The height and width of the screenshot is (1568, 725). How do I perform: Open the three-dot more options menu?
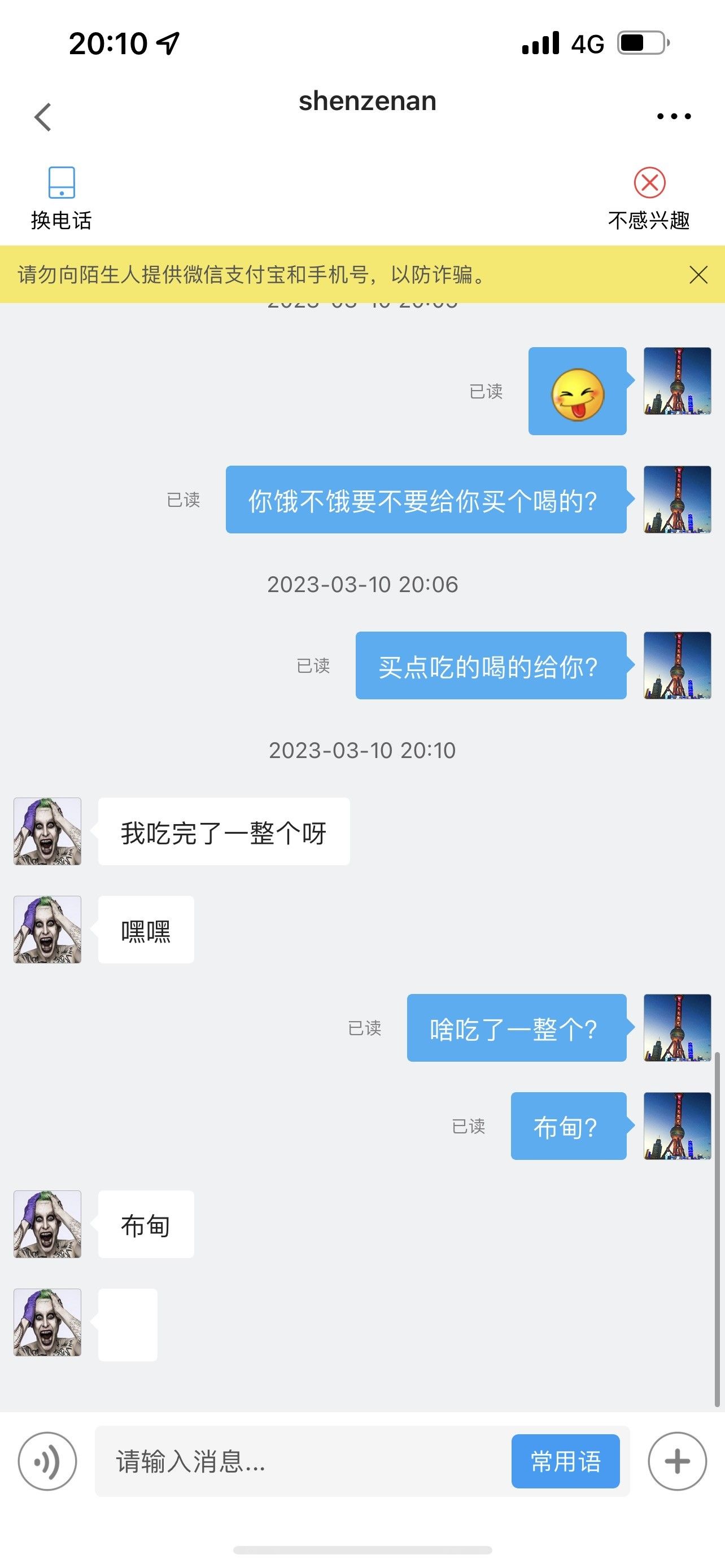[x=674, y=116]
